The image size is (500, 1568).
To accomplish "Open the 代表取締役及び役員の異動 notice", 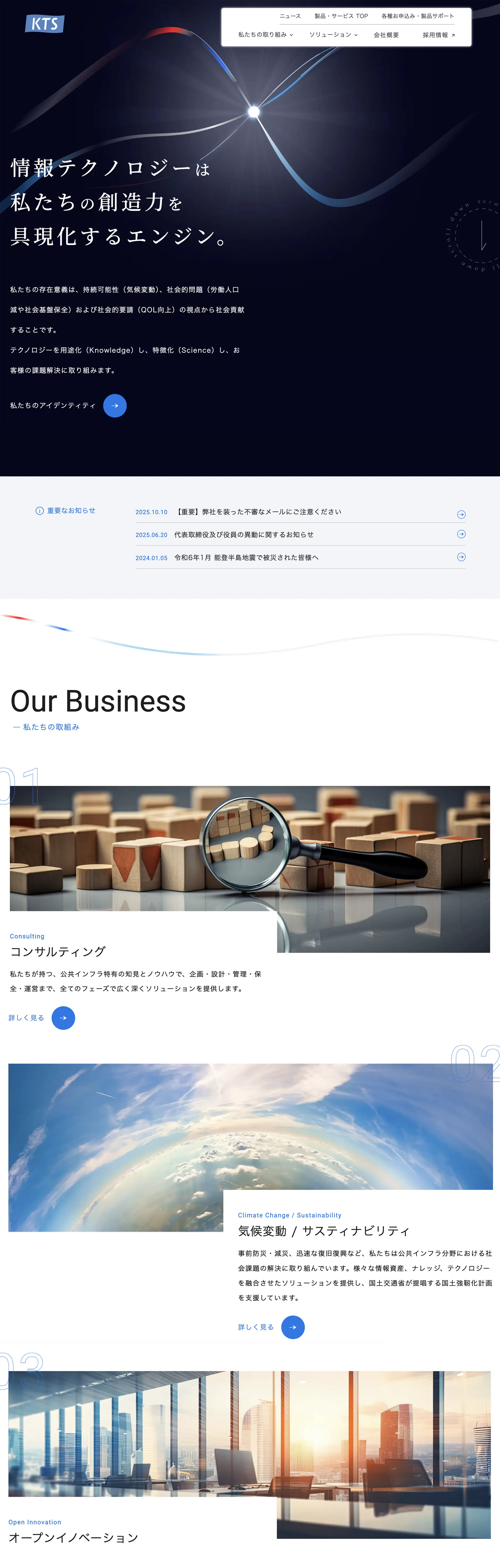I will coord(244,534).
